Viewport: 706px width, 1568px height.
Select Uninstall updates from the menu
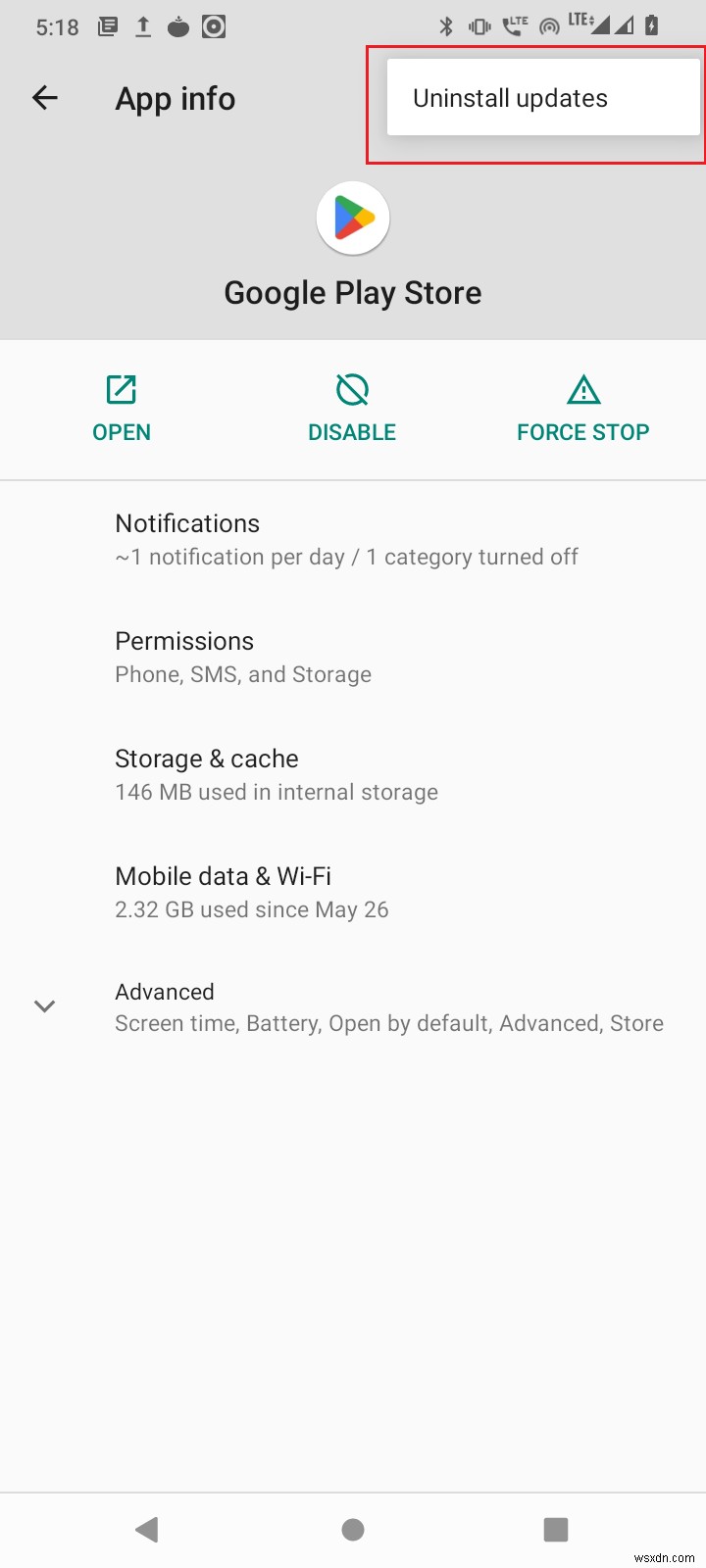click(x=510, y=98)
